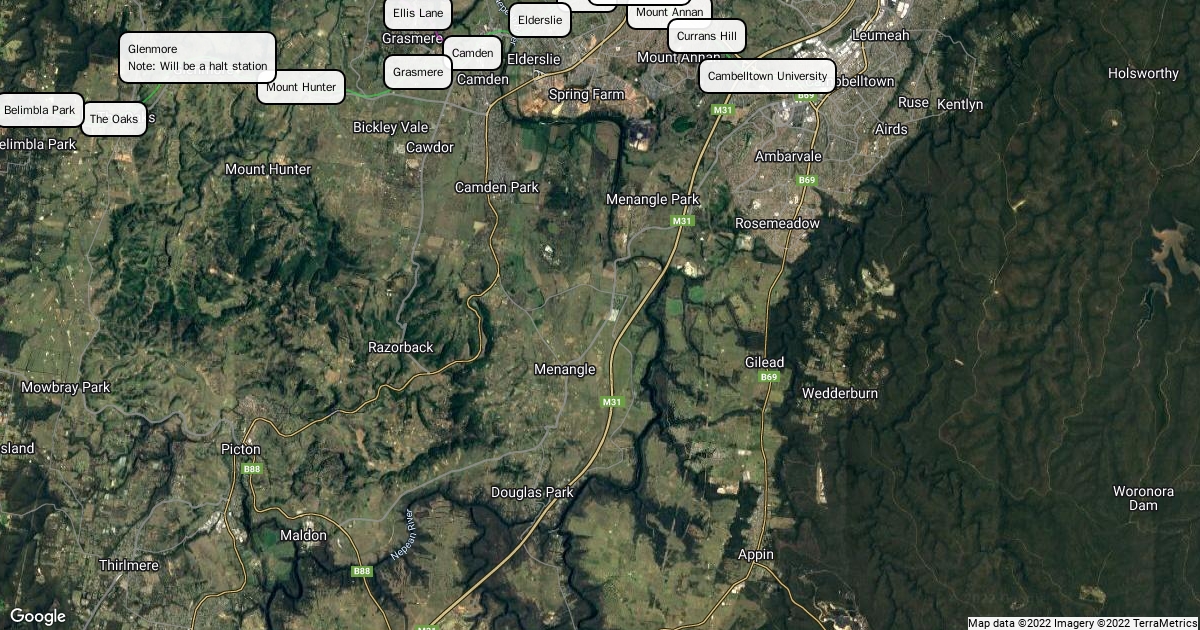
Task: Select the Mount Hunter station marker
Action: click(301, 87)
